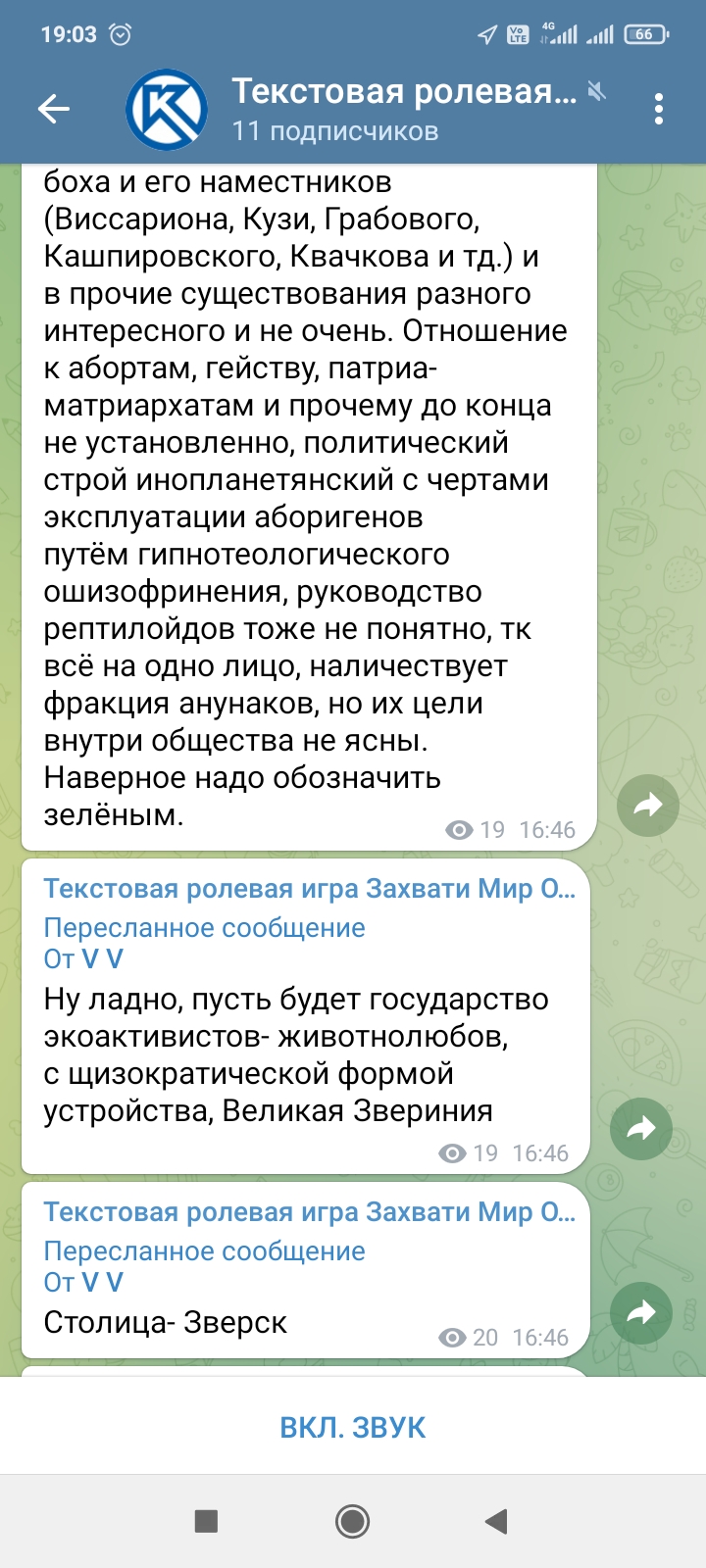Open sender V V in Столица- Зверск message

[x=102, y=1282]
